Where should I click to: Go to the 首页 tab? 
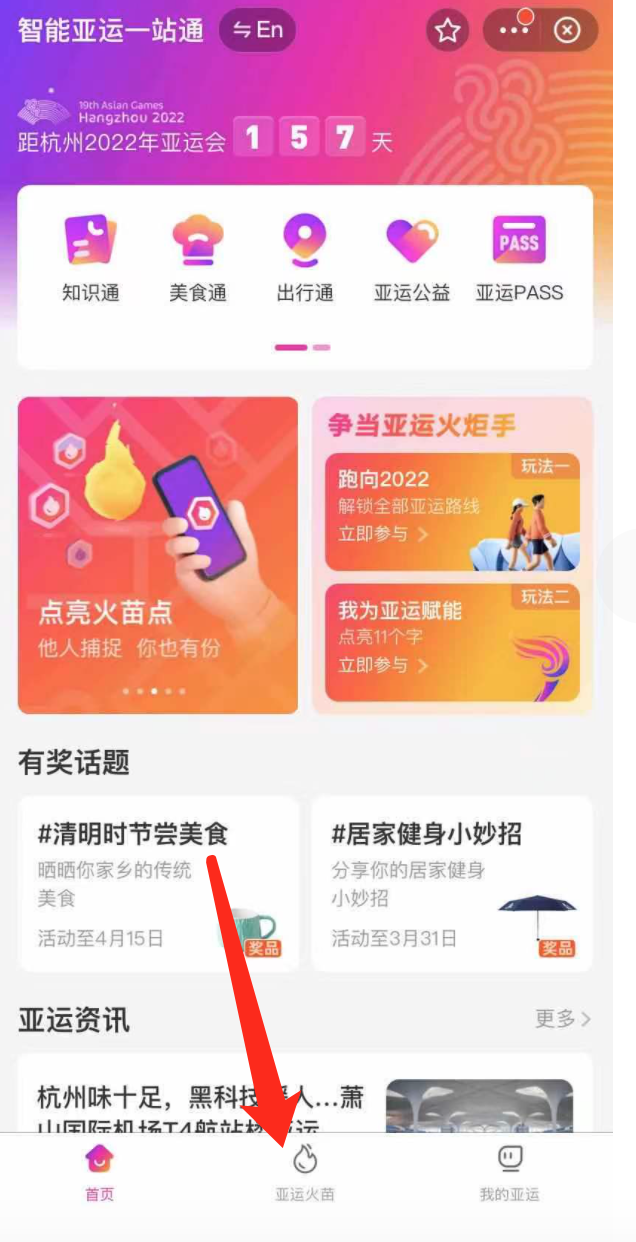(99, 1172)
